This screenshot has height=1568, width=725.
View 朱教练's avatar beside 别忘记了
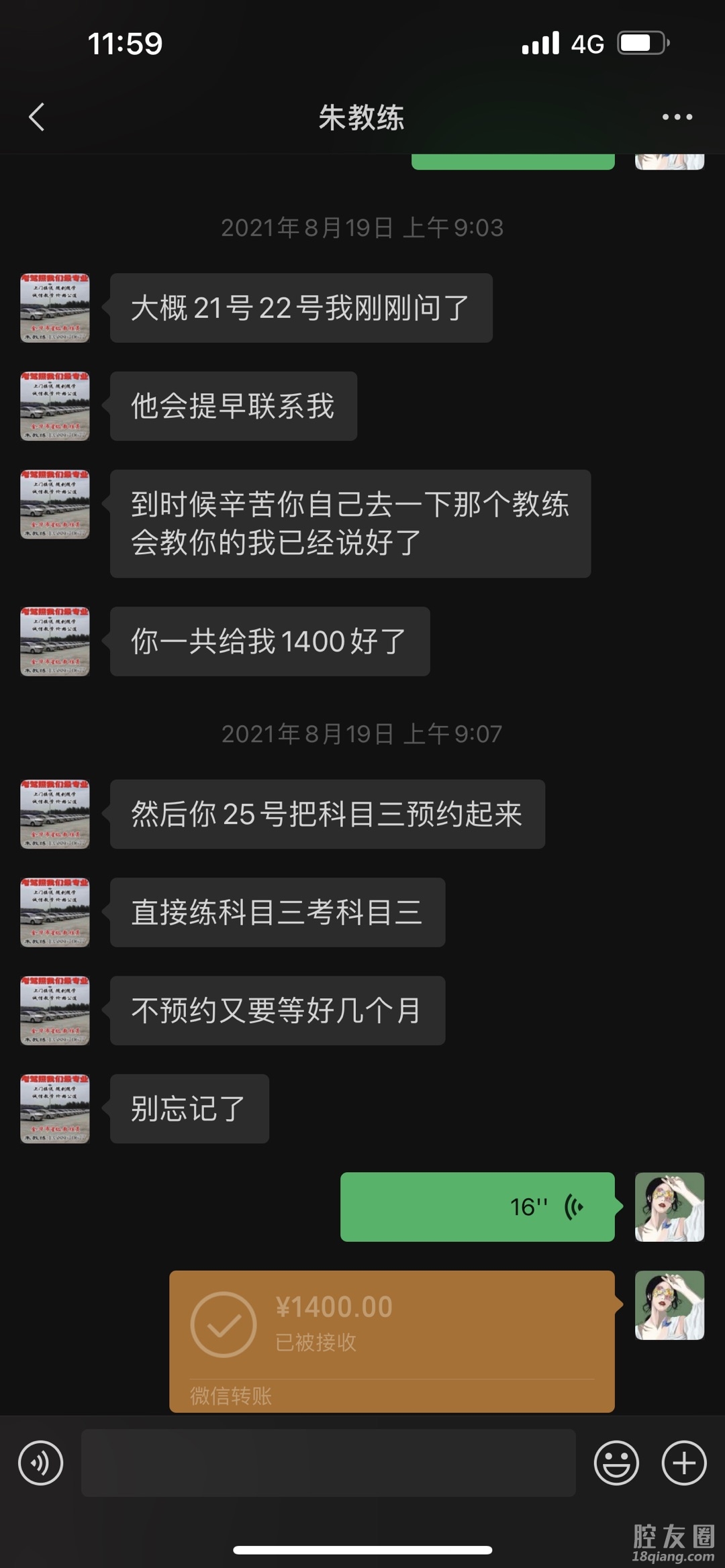tap(55, 1108)
